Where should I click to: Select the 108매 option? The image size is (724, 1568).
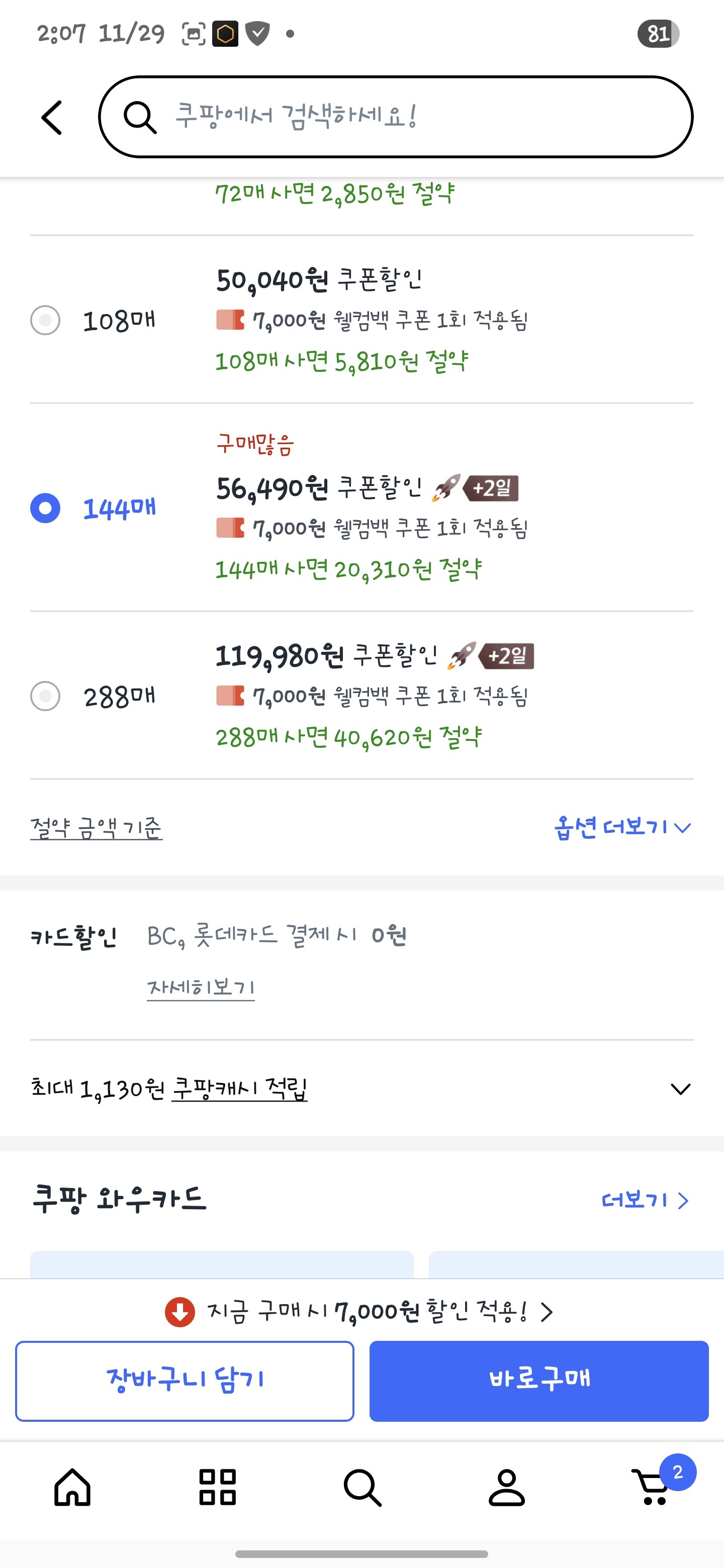click(x=46, y=320)
